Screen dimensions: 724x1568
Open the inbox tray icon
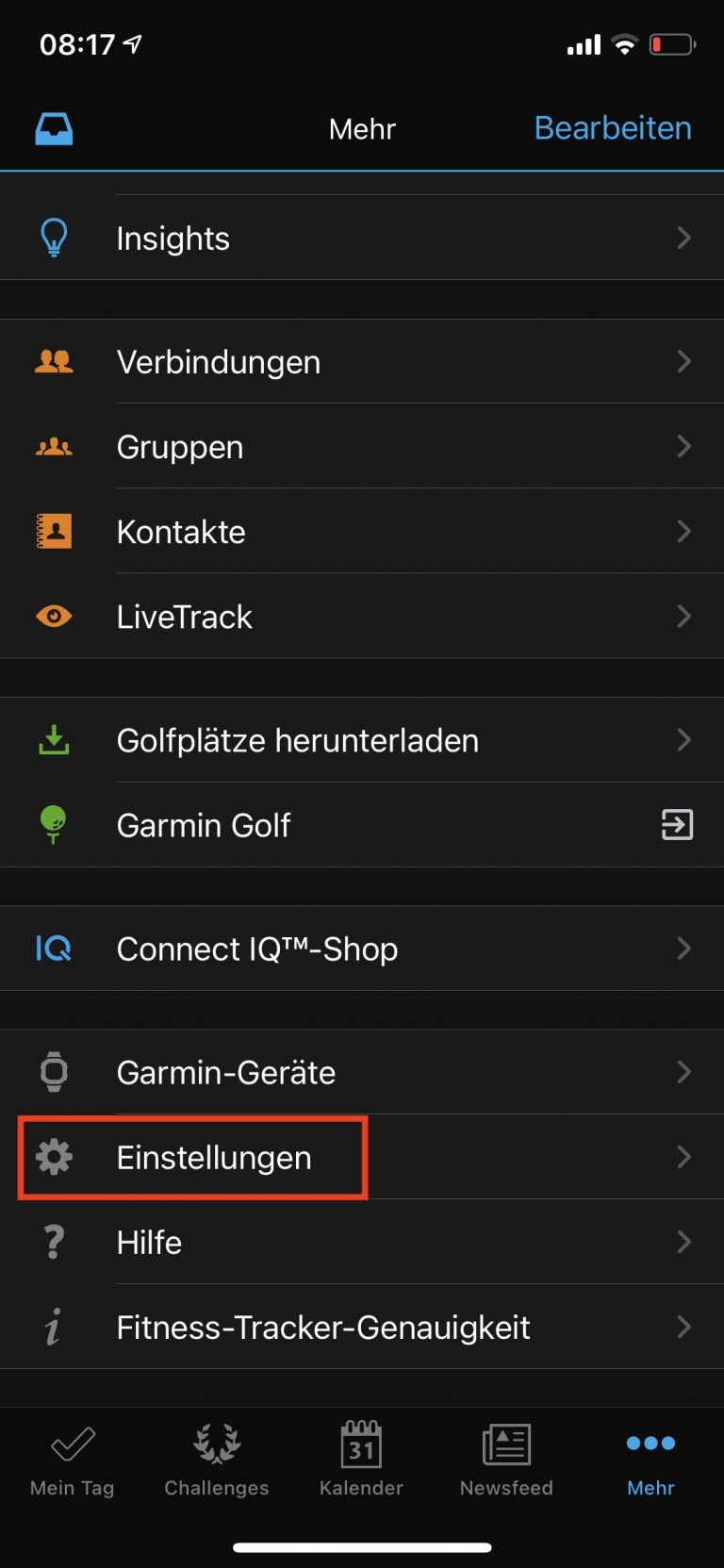pyautogui.click(x=54, y=128)
